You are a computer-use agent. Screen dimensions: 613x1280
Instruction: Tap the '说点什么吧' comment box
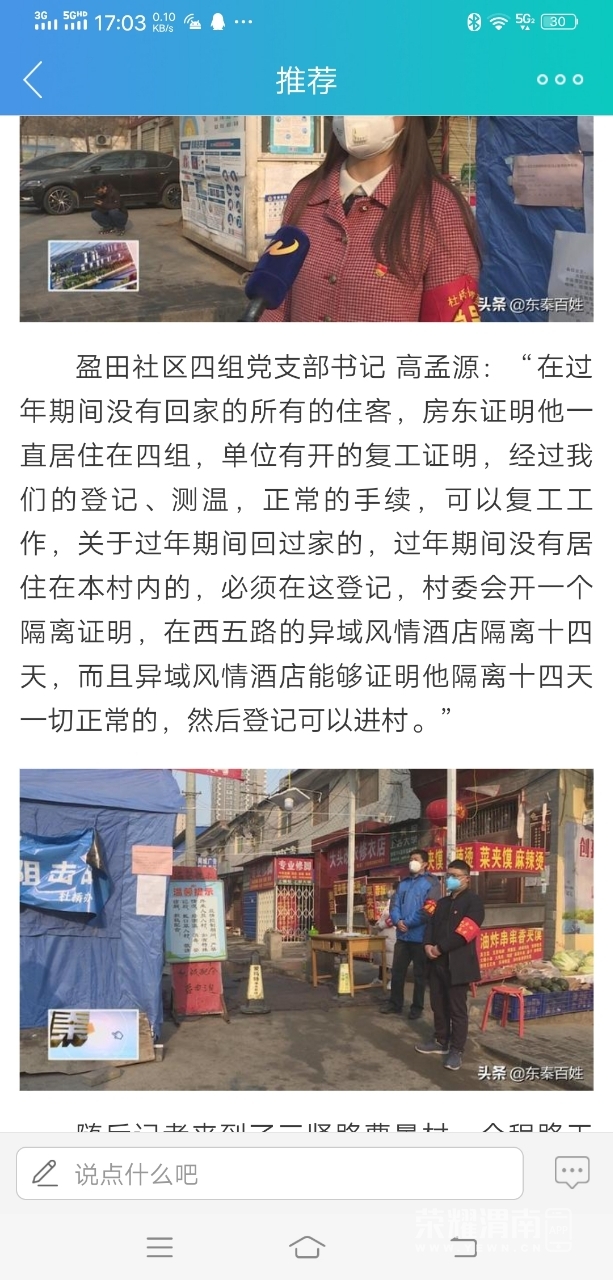tap(270, 1173)
